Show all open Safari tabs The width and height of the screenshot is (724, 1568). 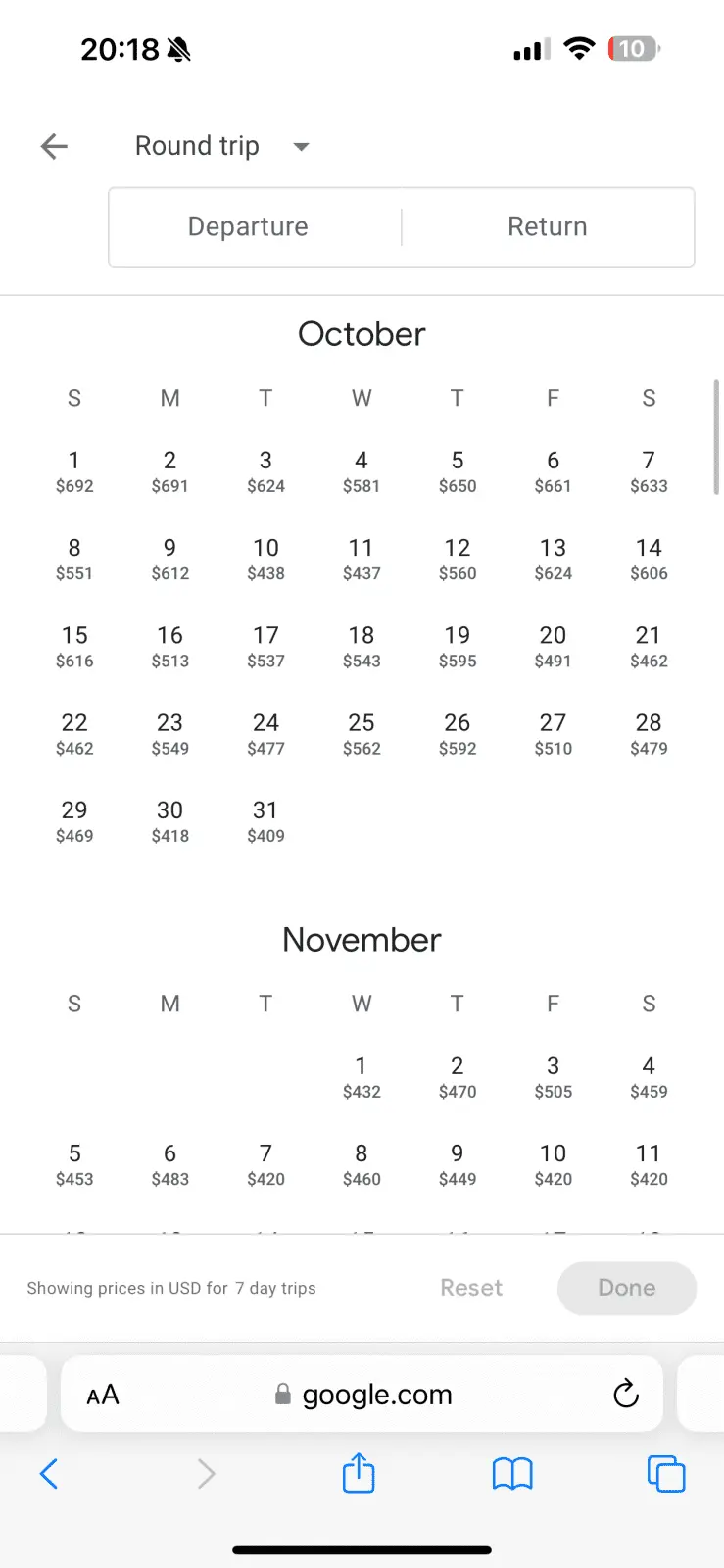click(666, 1473)
